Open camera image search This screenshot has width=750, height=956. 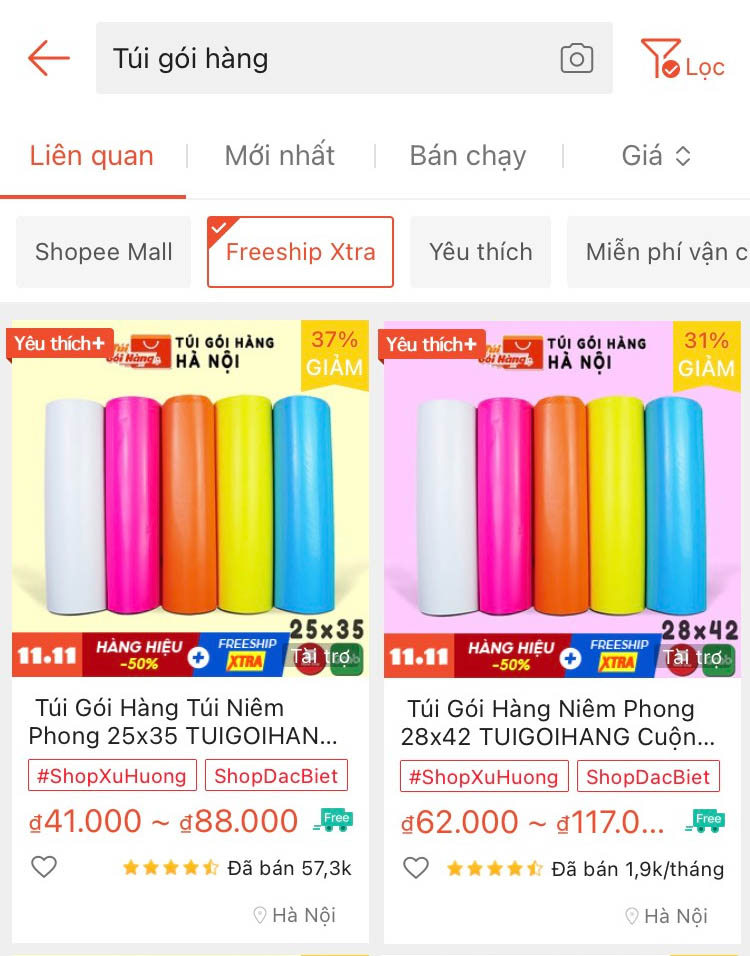coord(577,58)
